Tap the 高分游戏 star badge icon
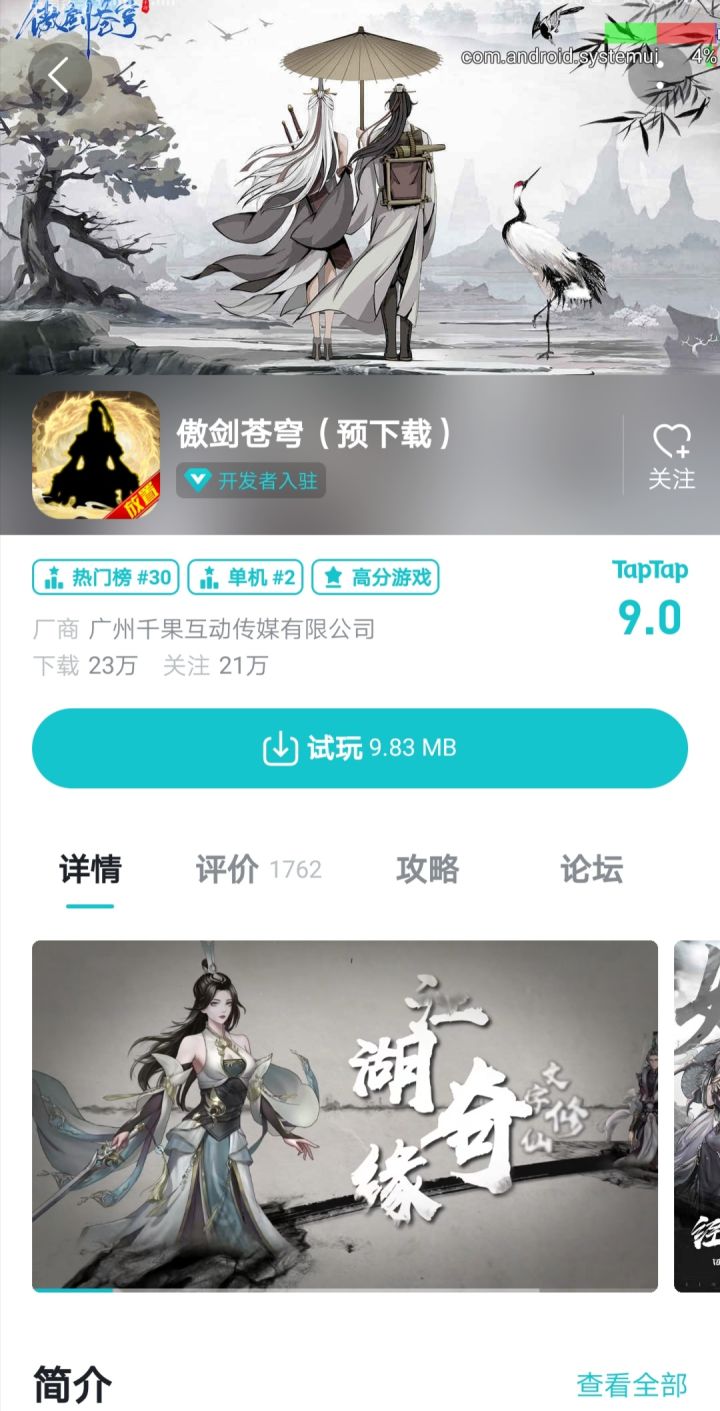The image size is (720, 1411). coord(334,578)
